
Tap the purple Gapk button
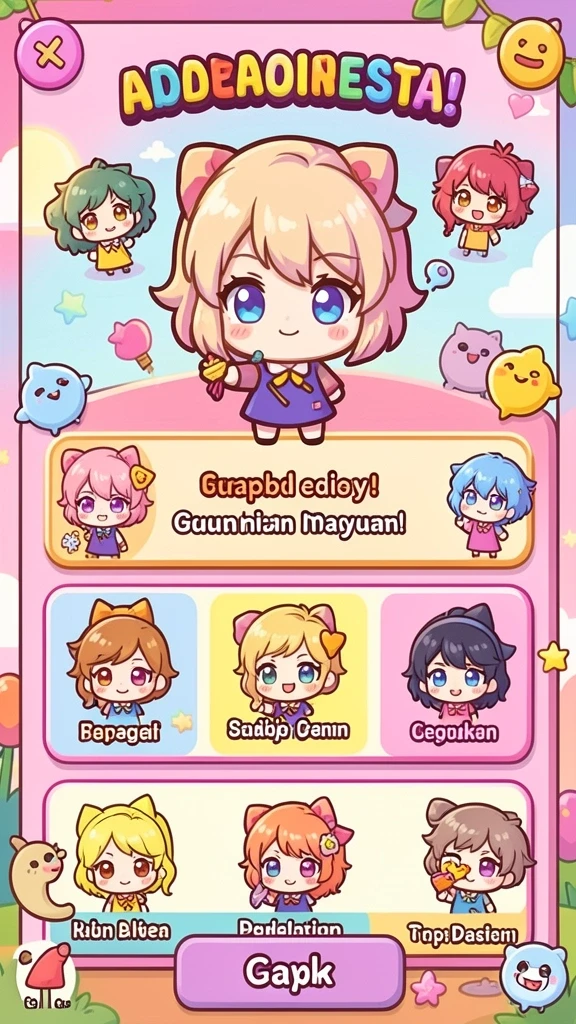pyautogui.click(x=289, y=973)
